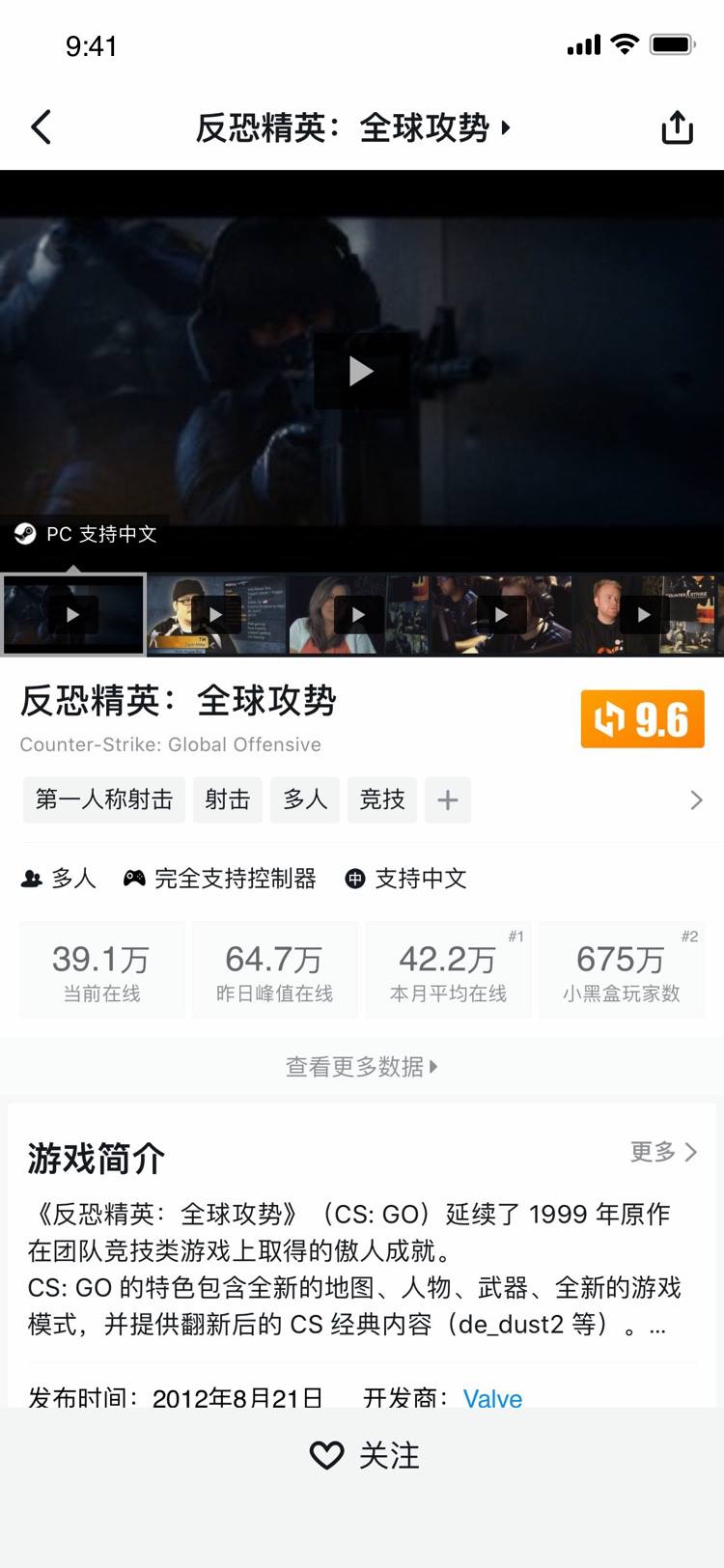Select the 射击 tag

coord(228,799)
